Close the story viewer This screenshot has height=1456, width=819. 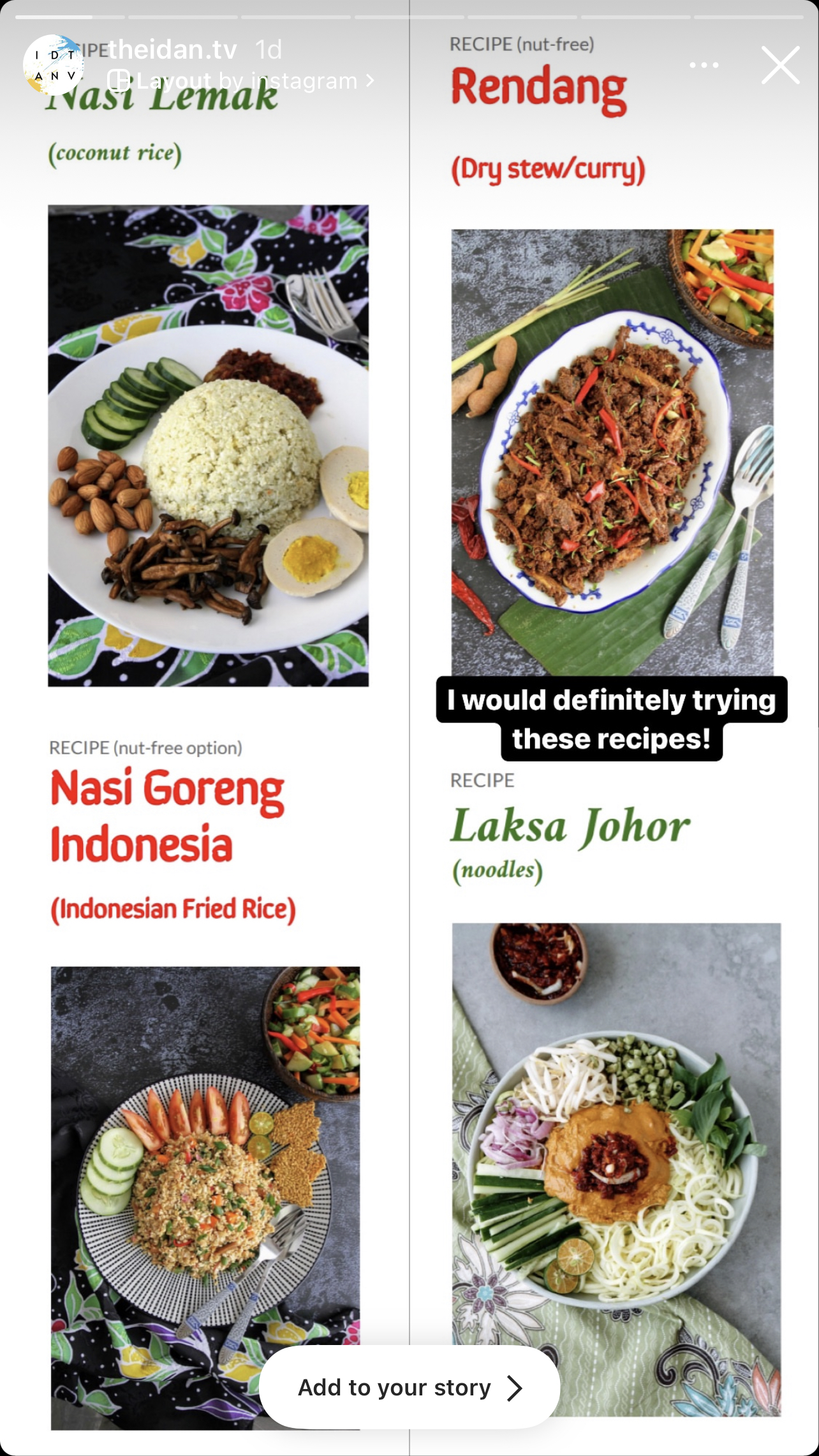(x=780, y=65)
